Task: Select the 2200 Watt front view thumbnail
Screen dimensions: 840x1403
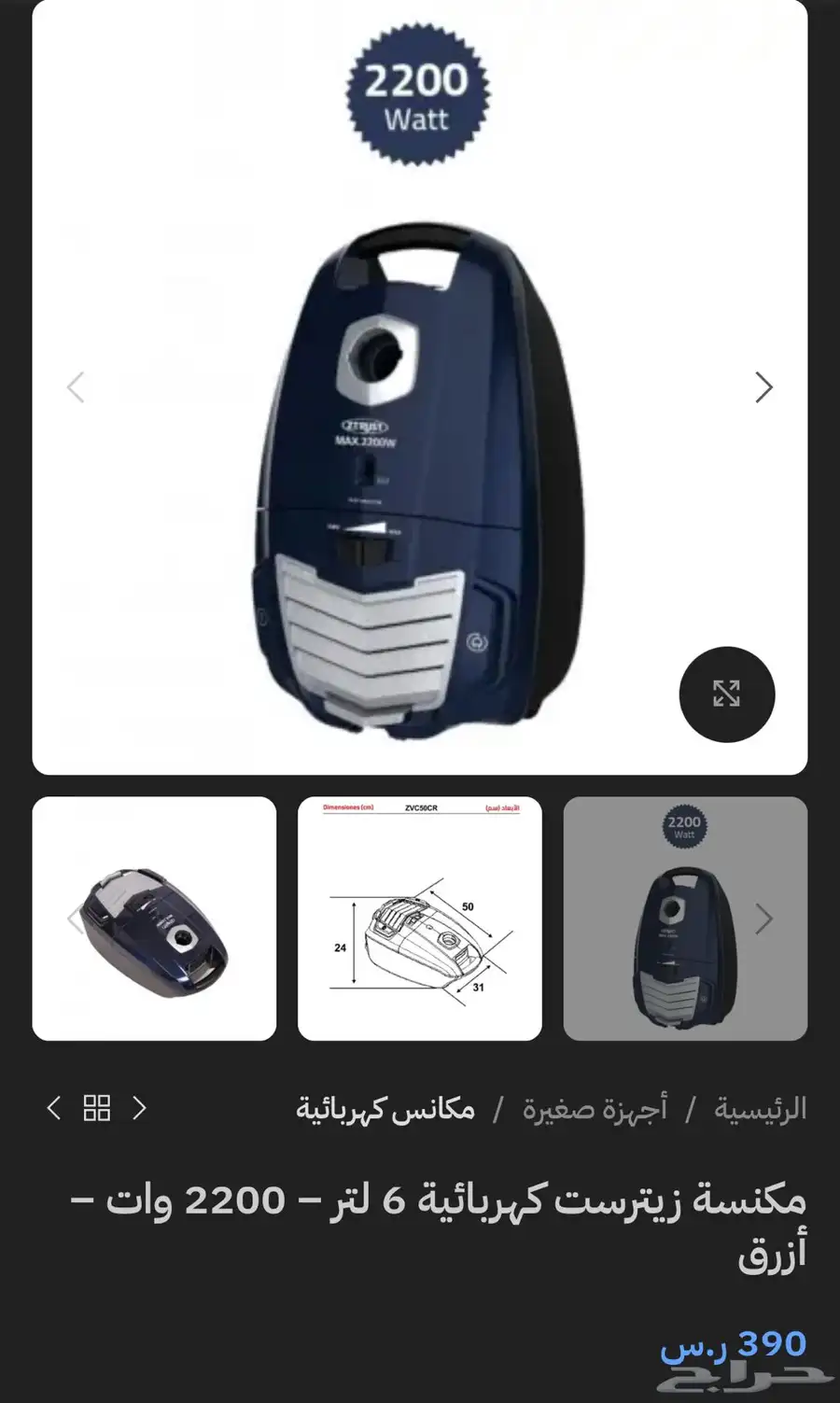Action: coord(685,919)
